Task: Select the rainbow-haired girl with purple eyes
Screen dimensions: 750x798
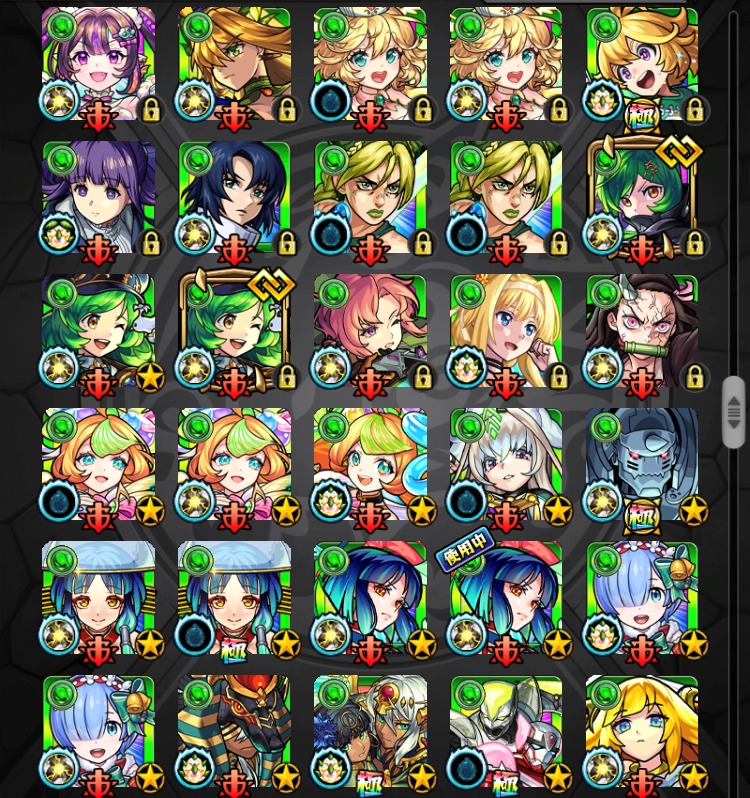Action: point(98,64)
